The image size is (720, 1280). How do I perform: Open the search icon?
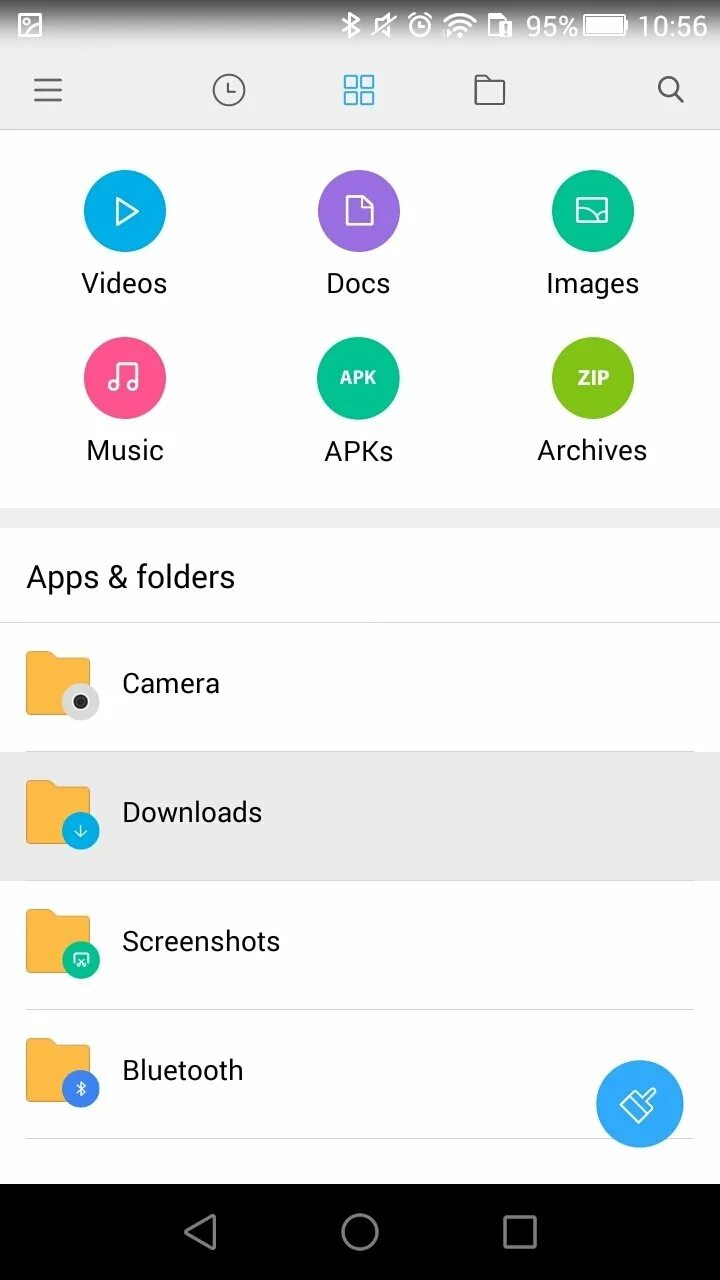[670, 91]
